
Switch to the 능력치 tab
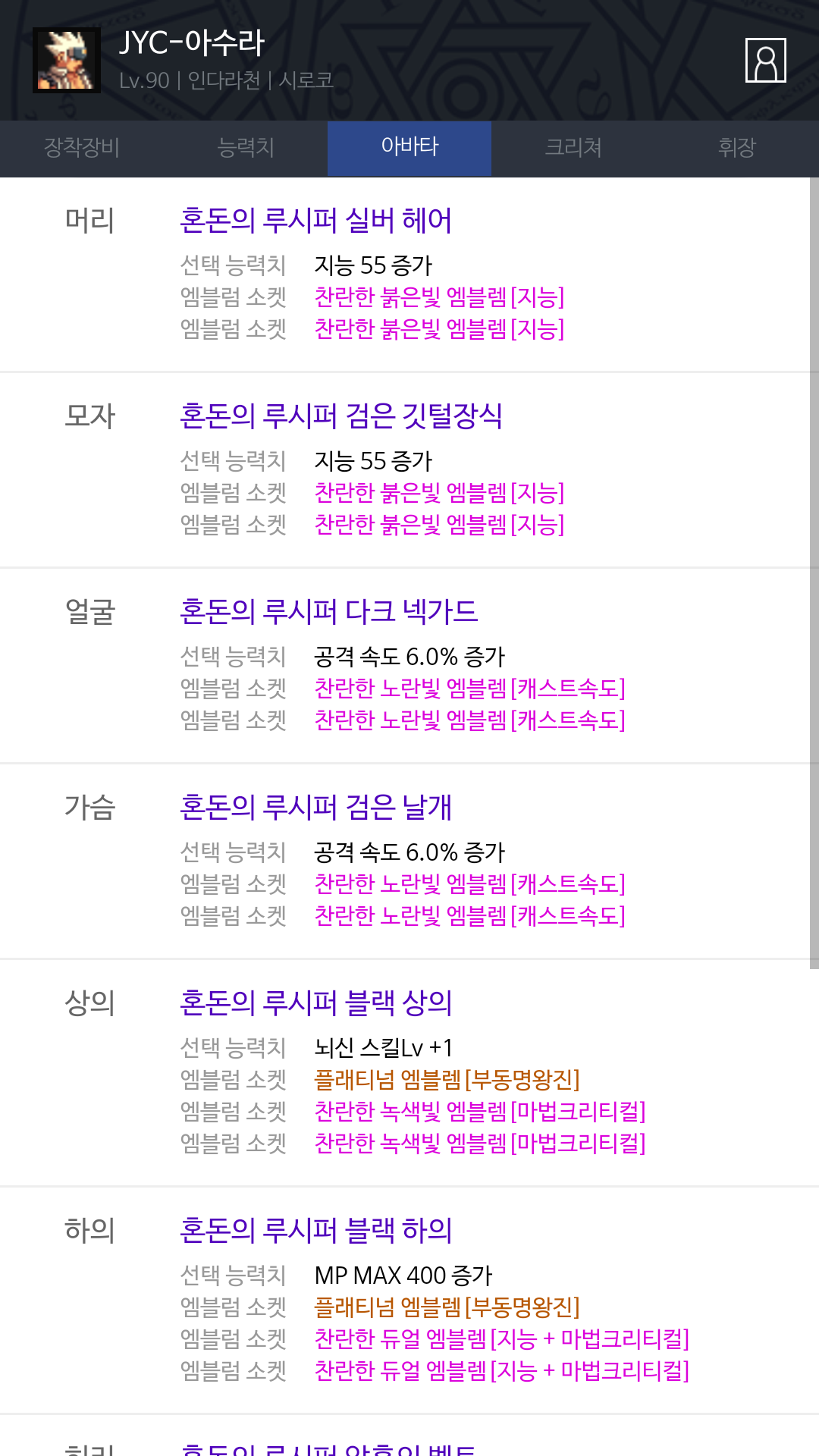[246, 148]
